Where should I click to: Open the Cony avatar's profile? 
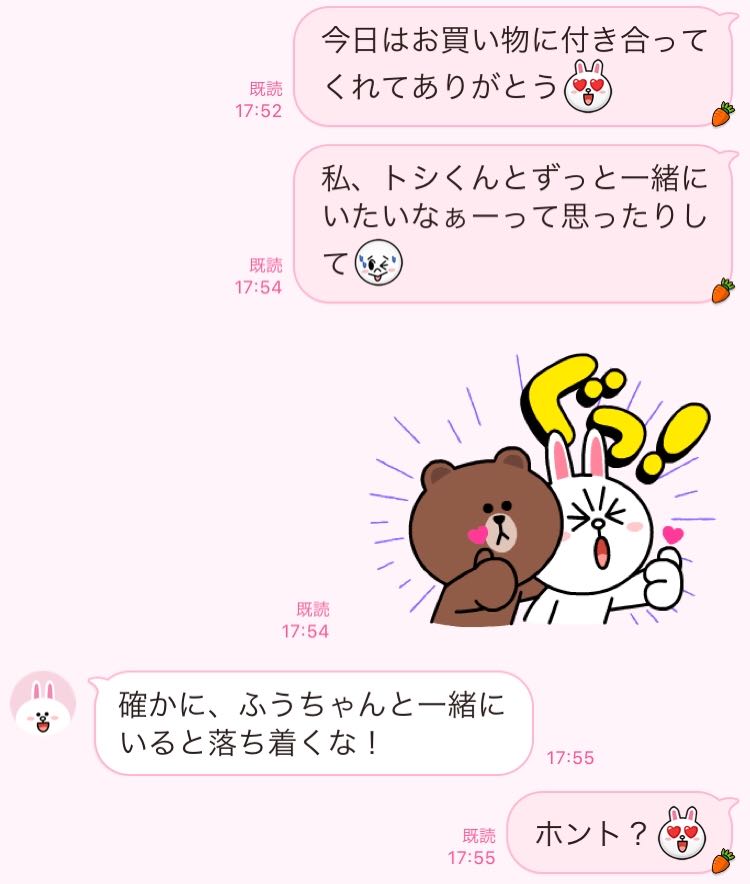pyautogui.click(x=43, y=704)
